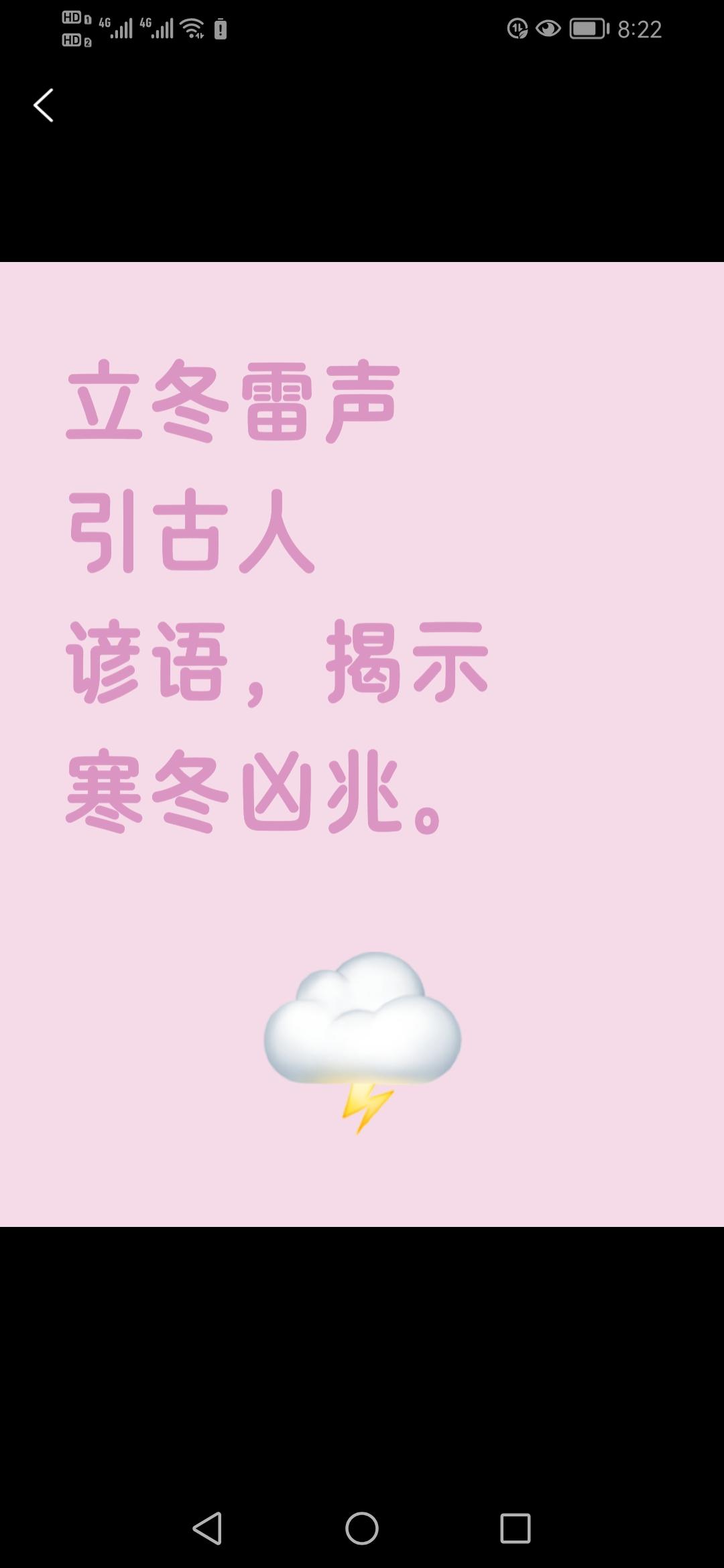Tap the battery level indicator to toggle percentage
The width and height of the screenshot is (724, 1568).
(587, 28)
